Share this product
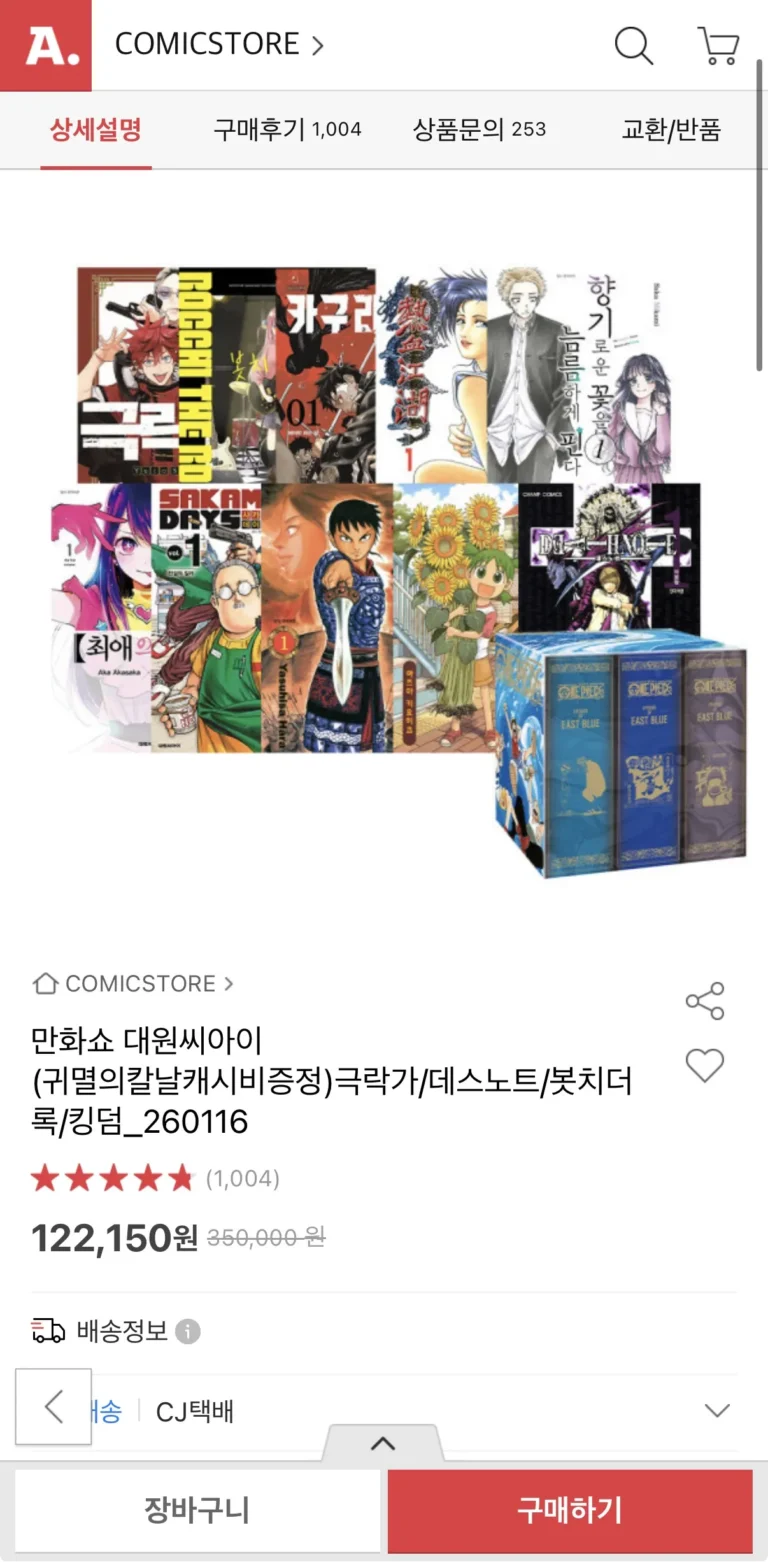Image resolution: width=768 pixels, height=1562 pixels. click(704, 1001)
